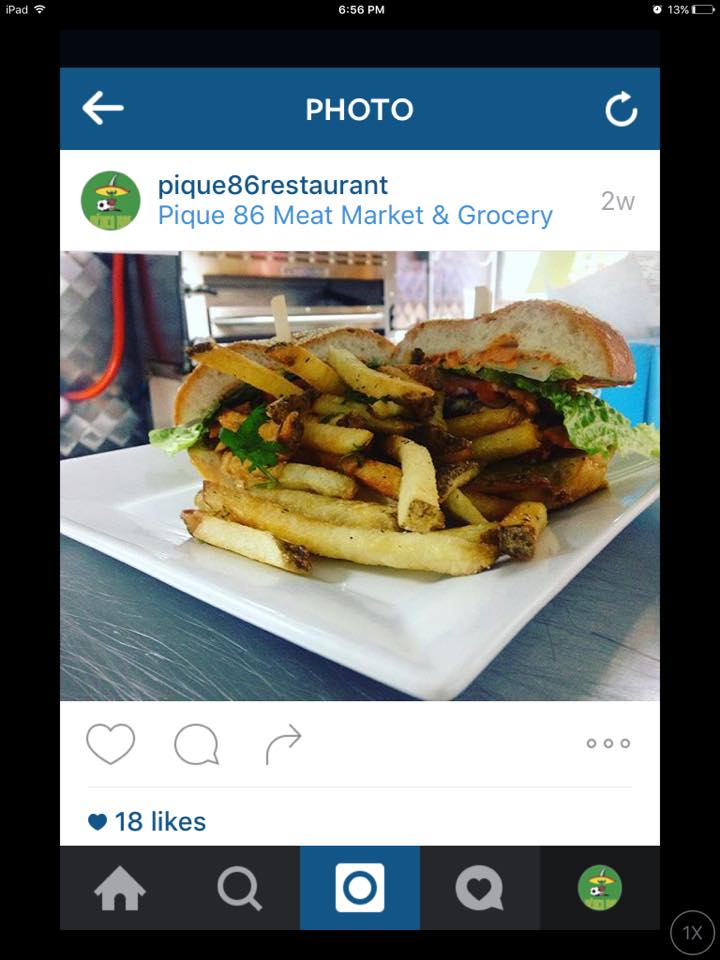View the list of 18 likes
This screenshot has width=720, height=960.
tap(148, 822)
